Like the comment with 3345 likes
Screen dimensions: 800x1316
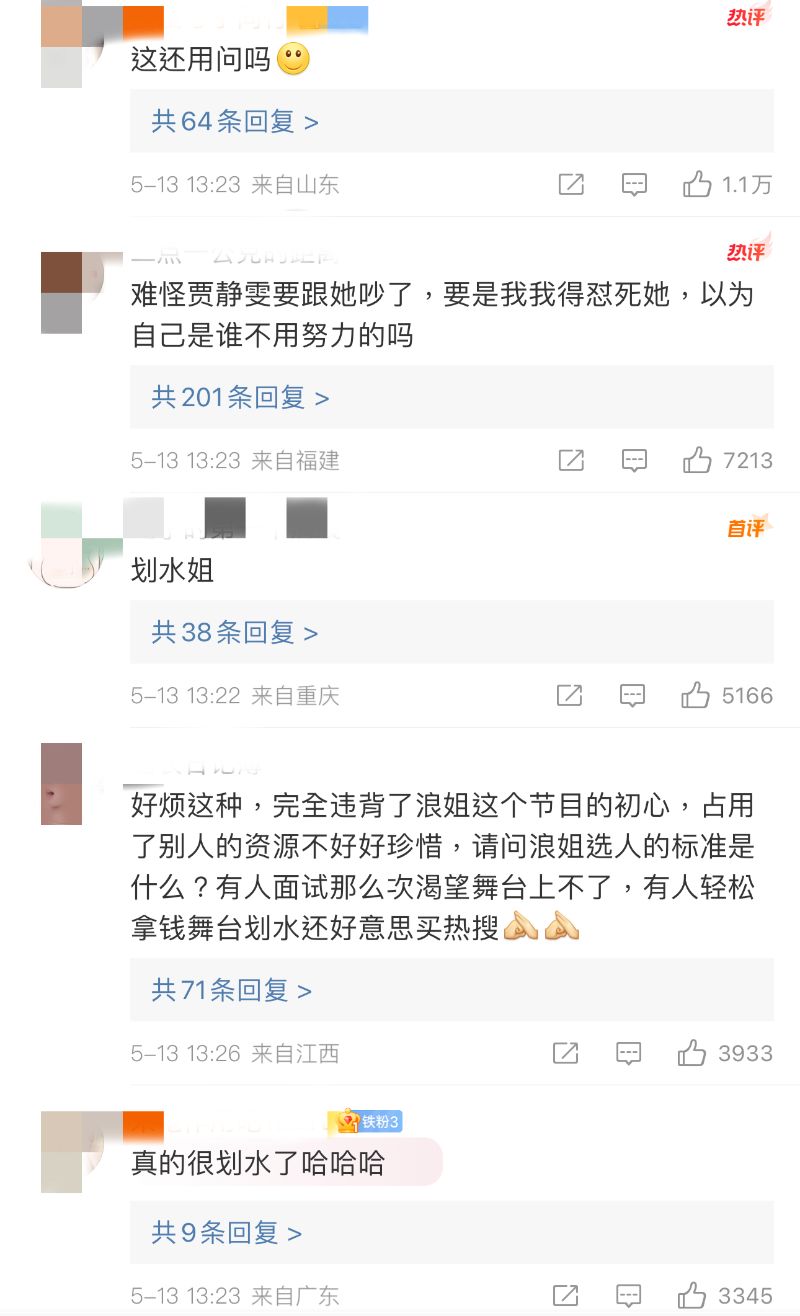point(691,1296)
